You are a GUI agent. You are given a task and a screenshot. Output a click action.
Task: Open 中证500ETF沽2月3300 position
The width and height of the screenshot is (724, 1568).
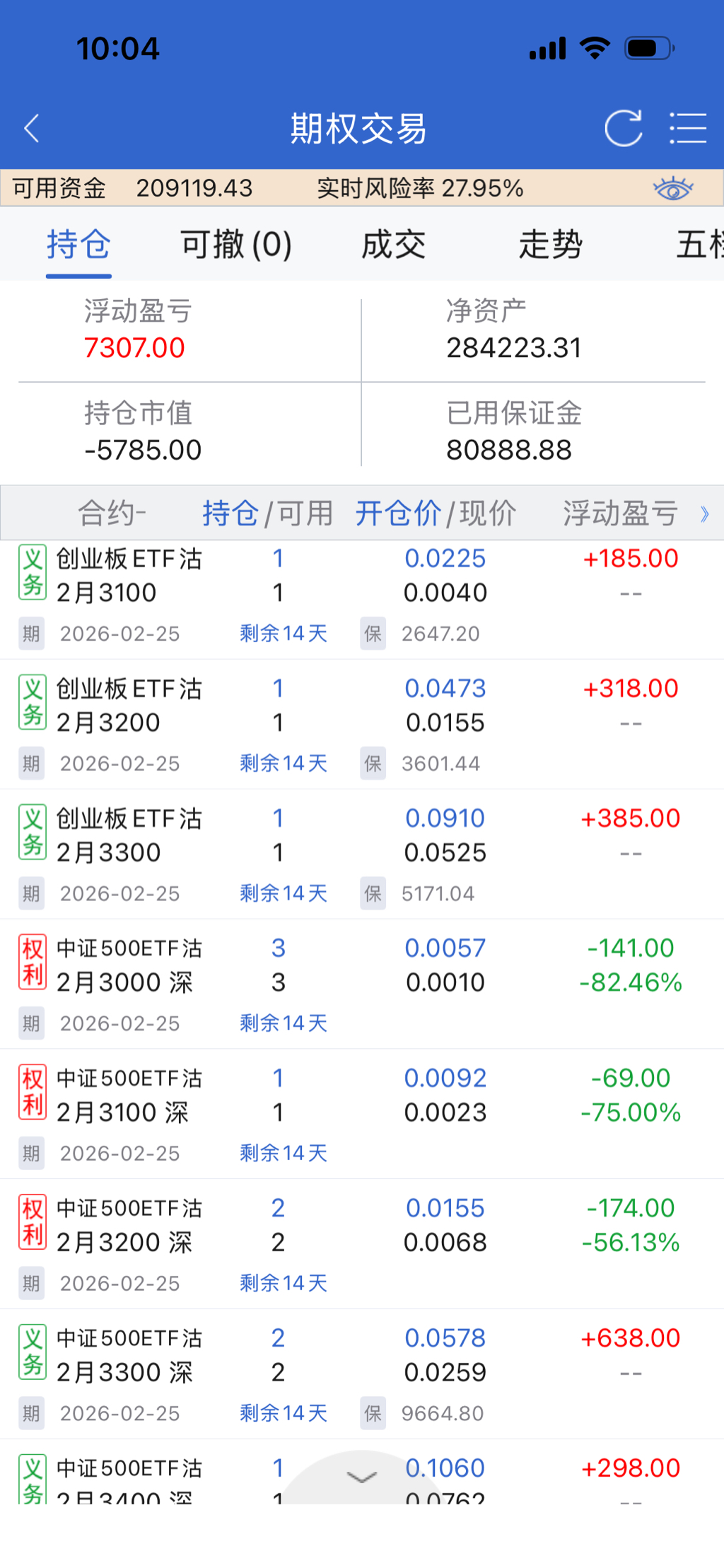129,1356
